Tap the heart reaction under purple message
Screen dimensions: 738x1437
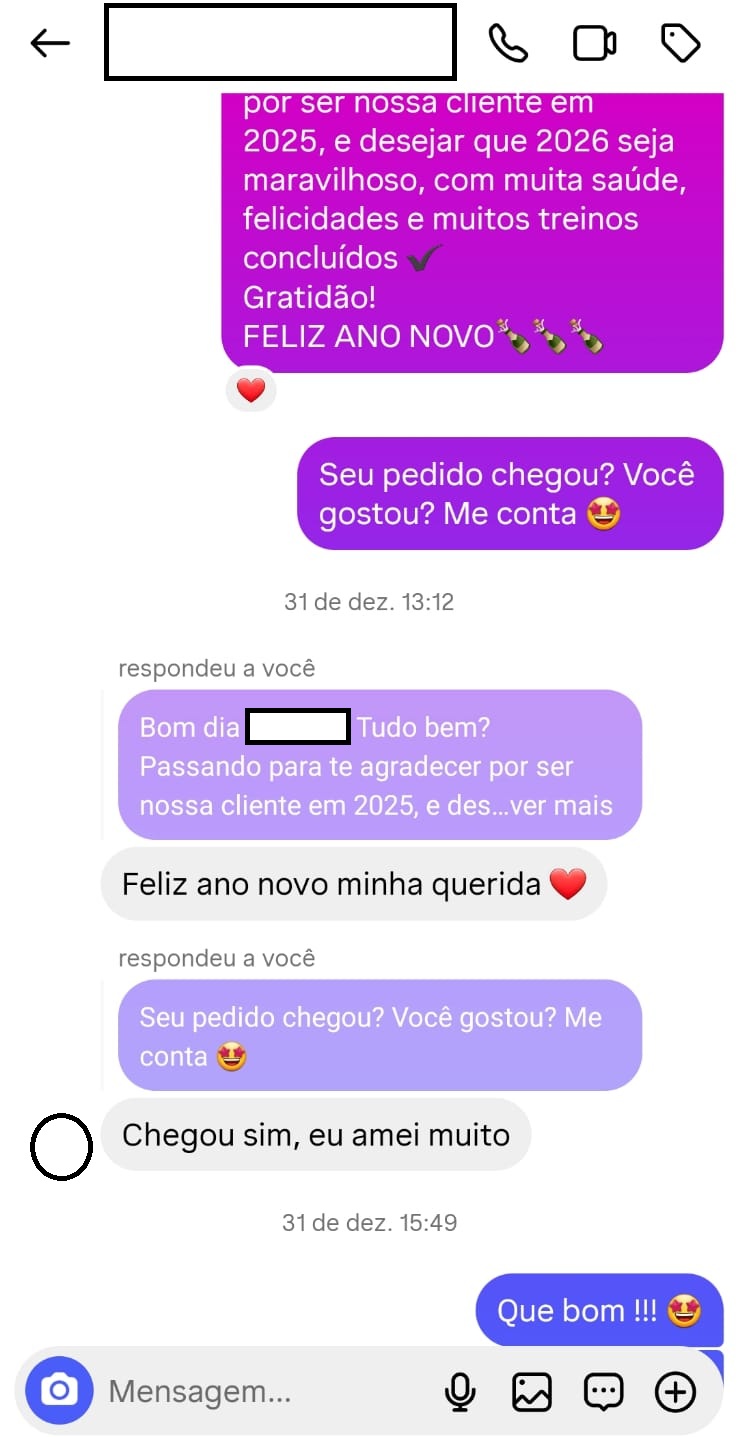251,389
